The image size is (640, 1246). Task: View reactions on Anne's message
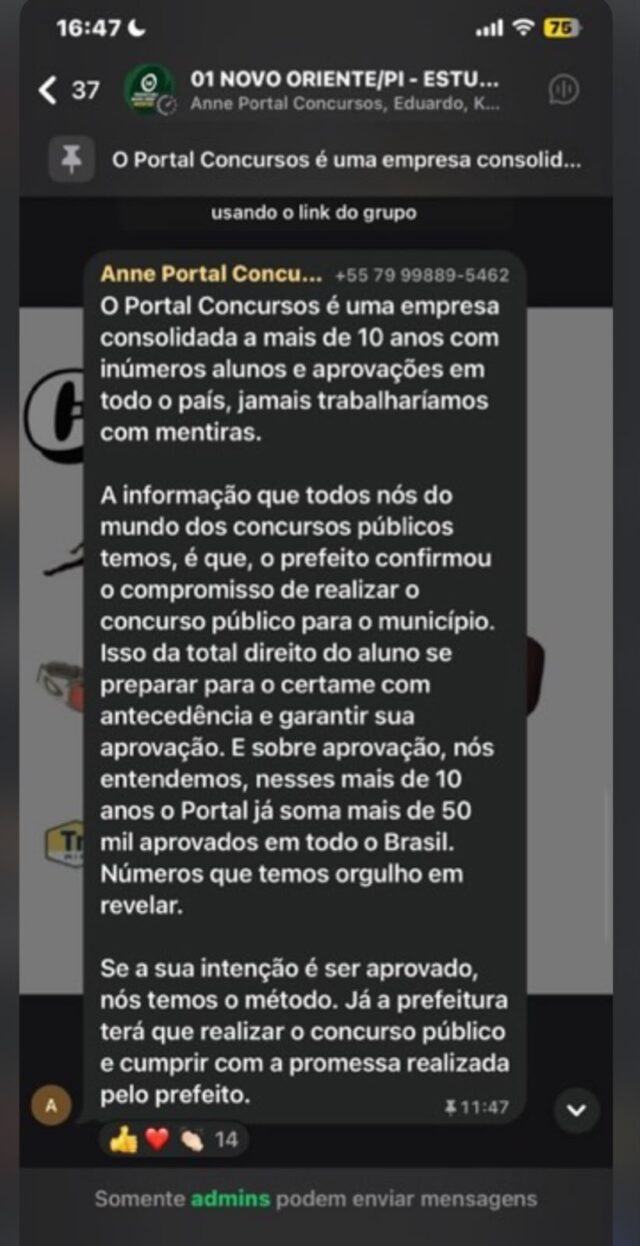point(172,1139)
